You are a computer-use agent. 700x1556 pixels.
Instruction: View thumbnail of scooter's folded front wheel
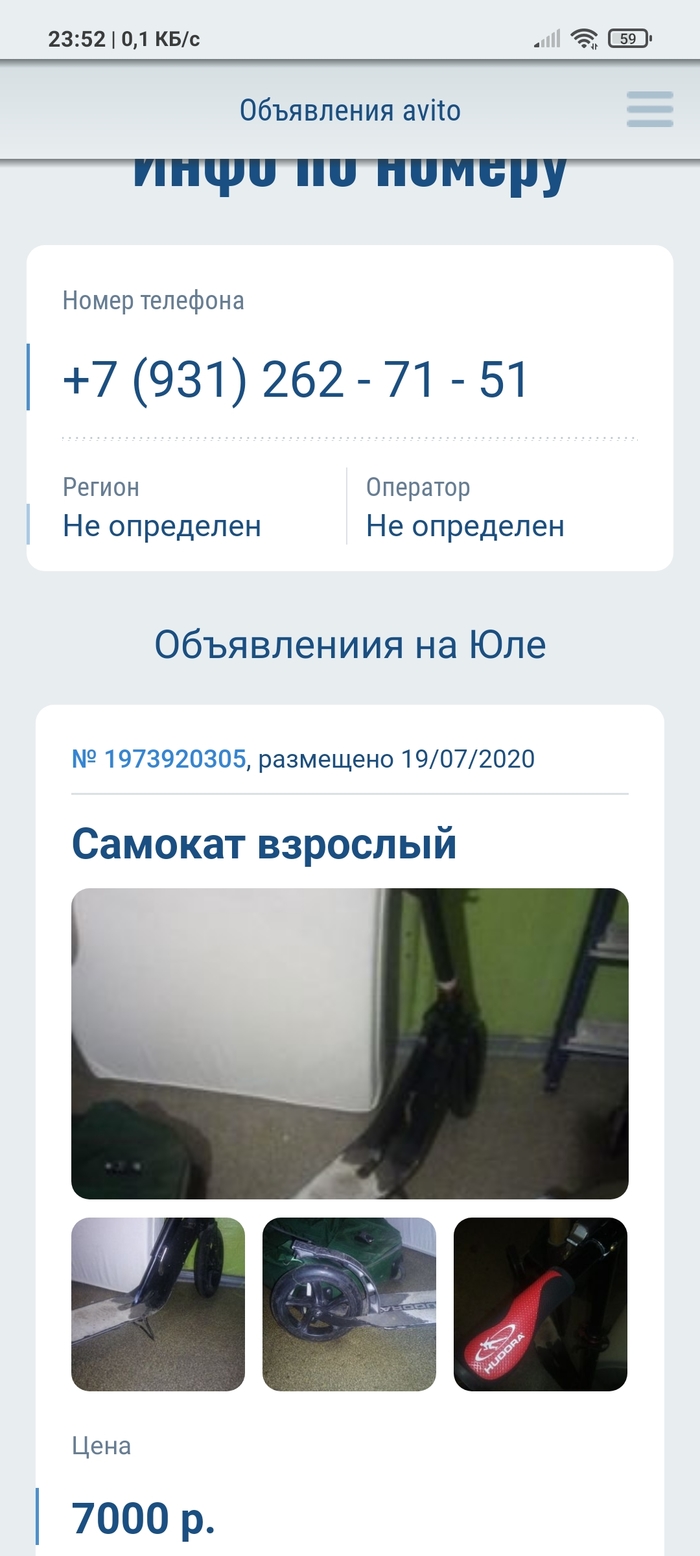(158, 1304)
